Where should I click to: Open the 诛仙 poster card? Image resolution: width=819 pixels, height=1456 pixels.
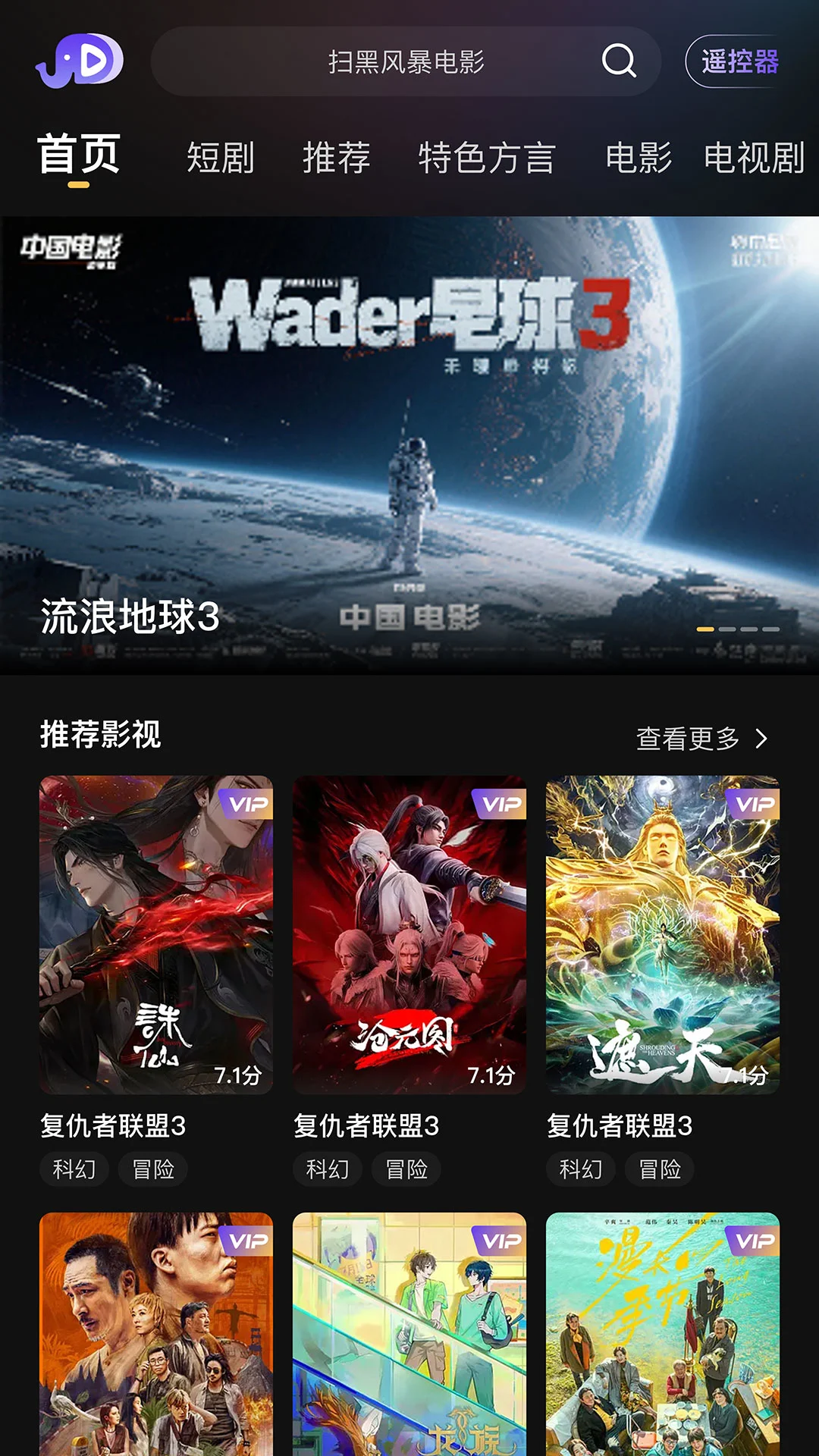coord(156,934)
